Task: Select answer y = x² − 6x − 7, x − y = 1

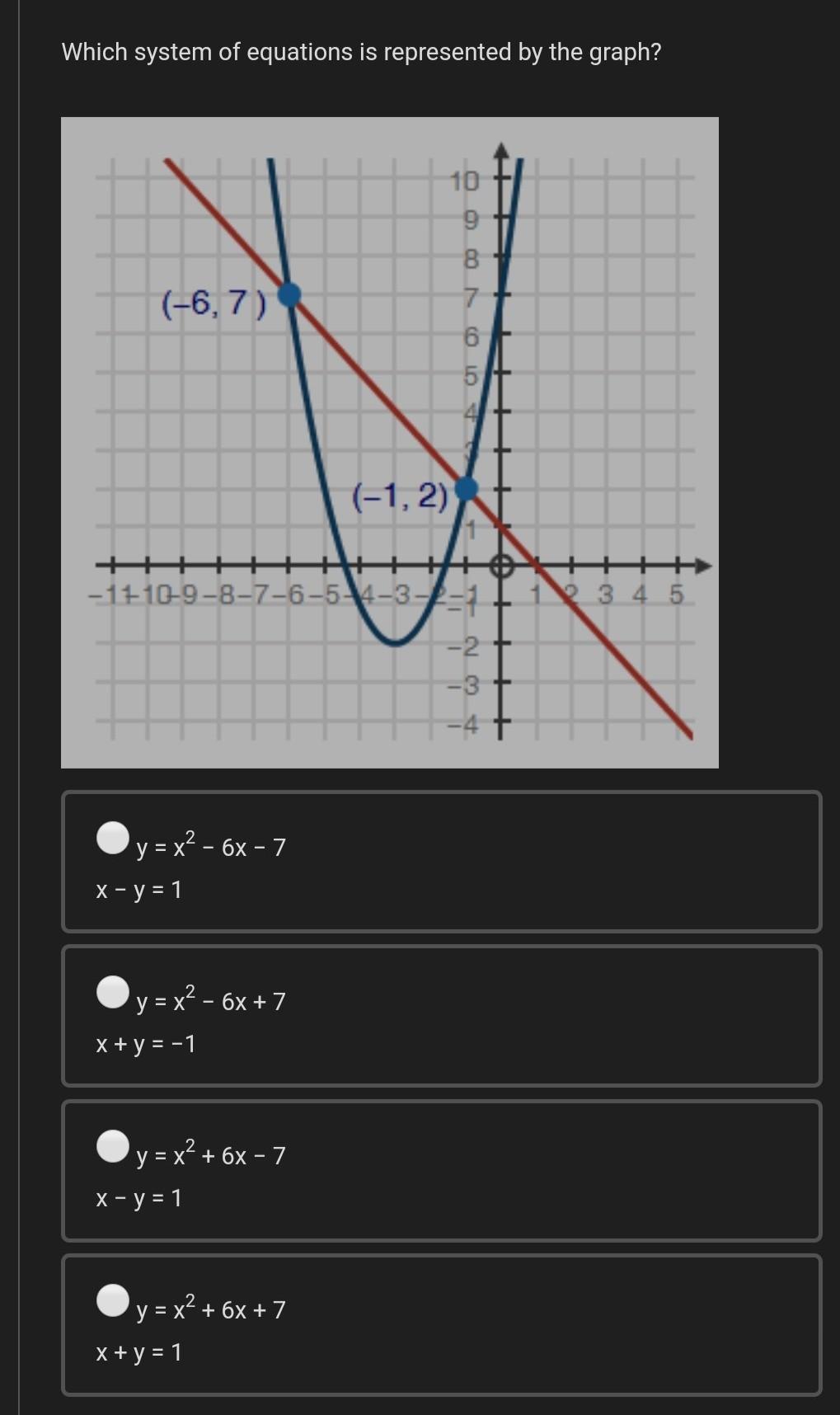Action: (113, 837)
